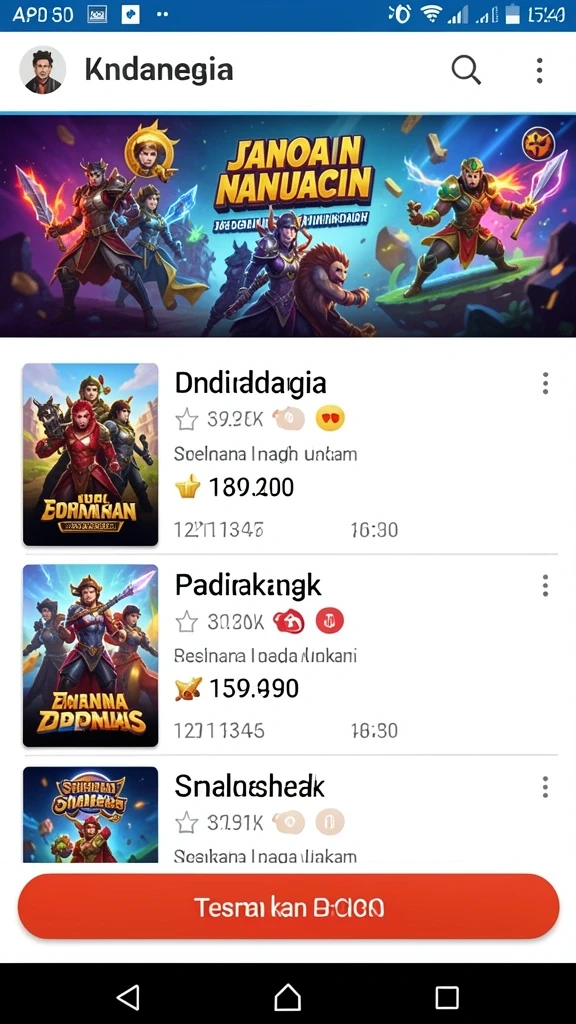Go to the home screen
This screenshot has width=576, height=1024.
pos(287,997)
